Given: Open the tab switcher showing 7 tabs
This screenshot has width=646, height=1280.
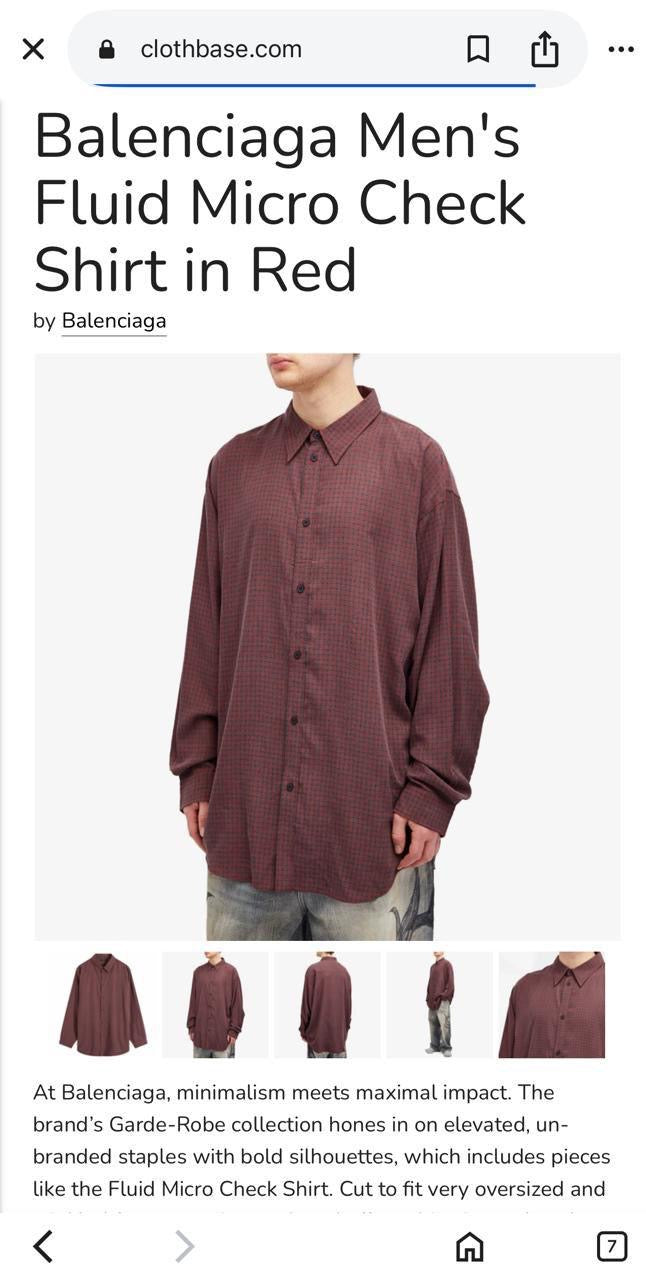Looking at the screenshot, I should coord(611,1246).
